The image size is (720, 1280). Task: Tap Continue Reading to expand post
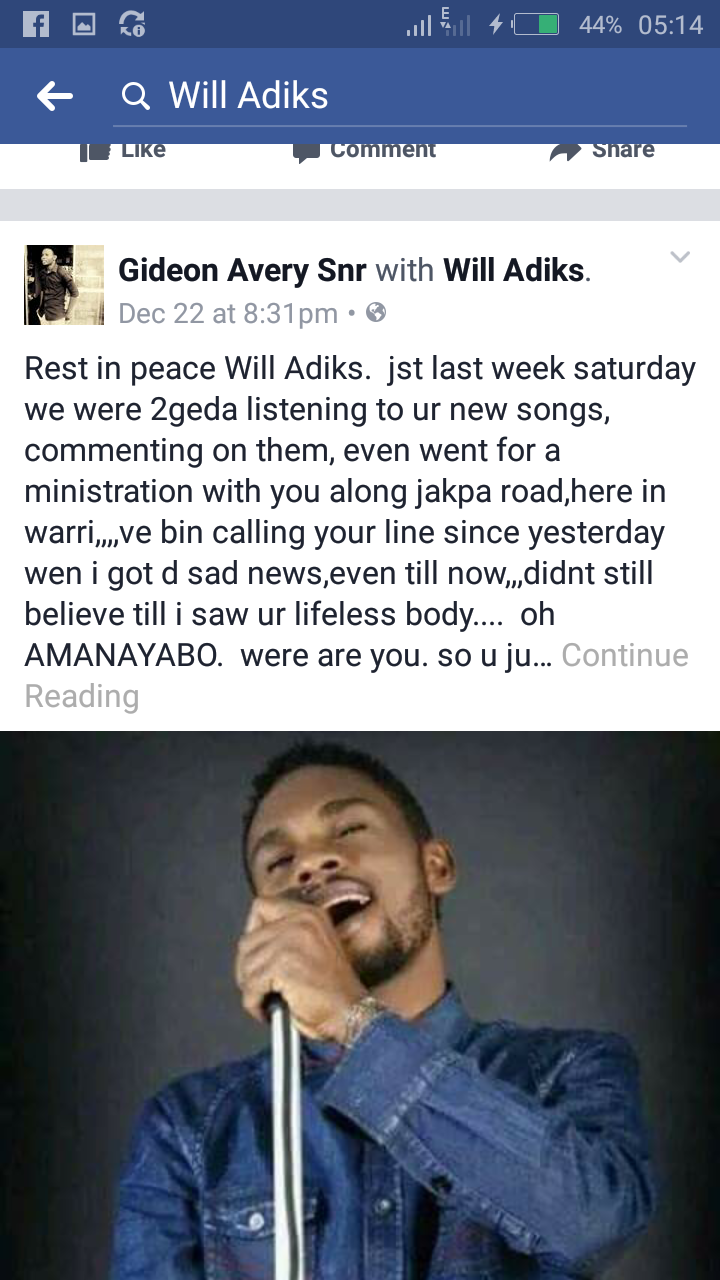point(357,675)
